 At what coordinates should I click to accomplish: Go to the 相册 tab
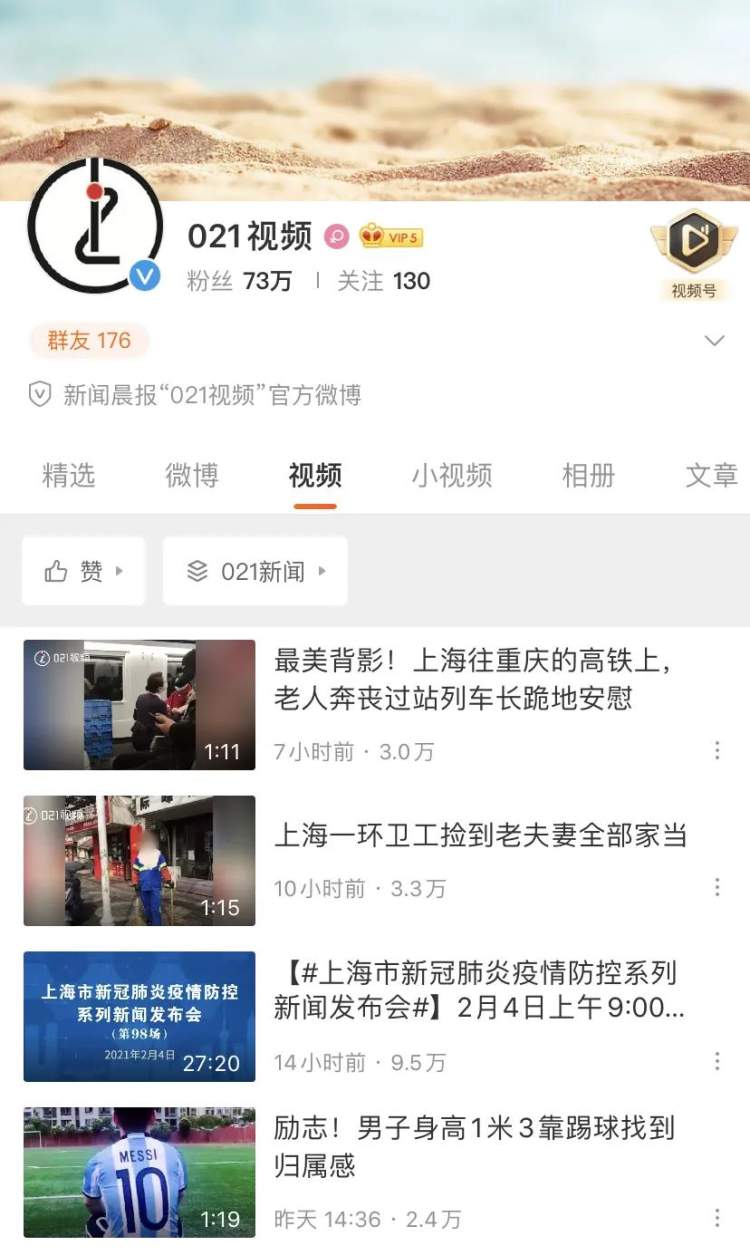(x=588, y=475)
